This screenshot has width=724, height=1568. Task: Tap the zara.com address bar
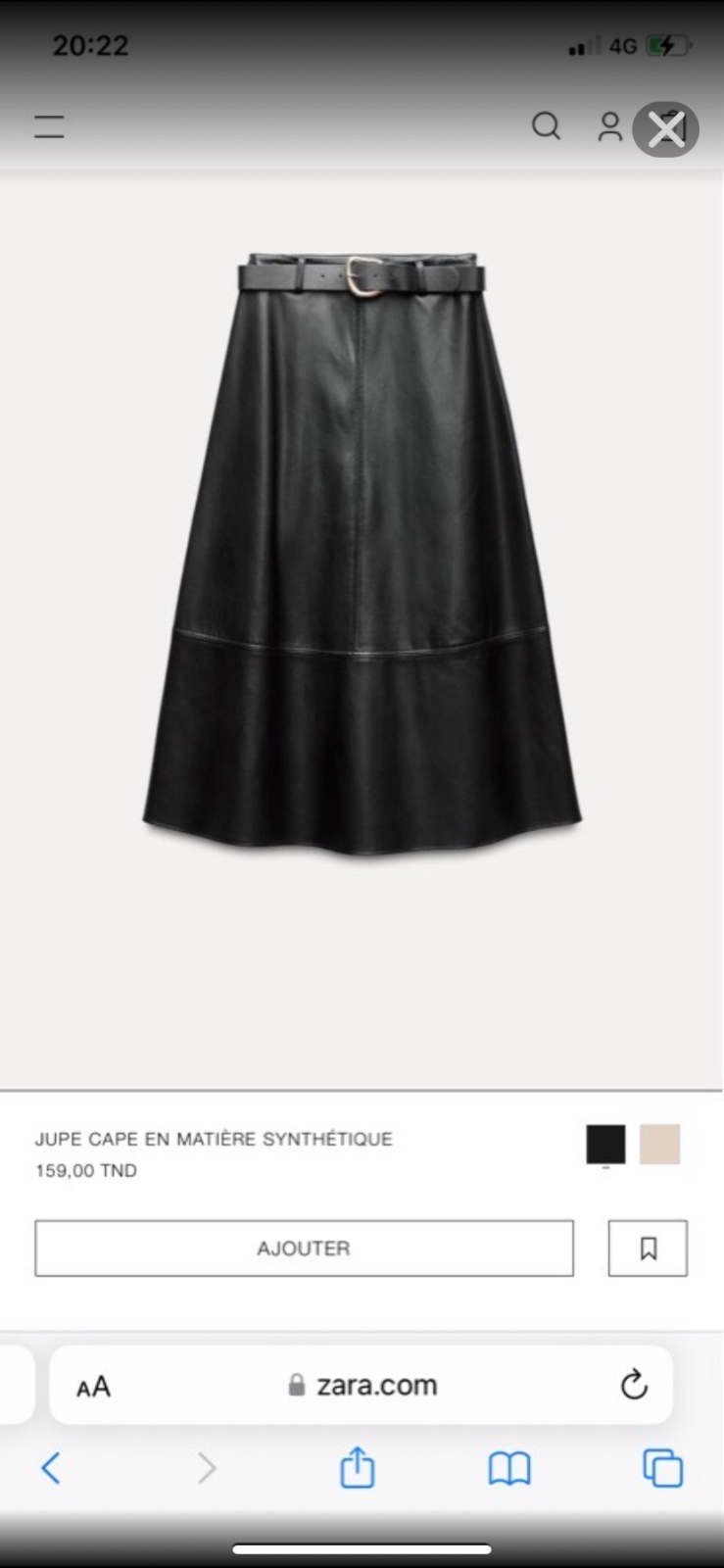click(362, 1385)
